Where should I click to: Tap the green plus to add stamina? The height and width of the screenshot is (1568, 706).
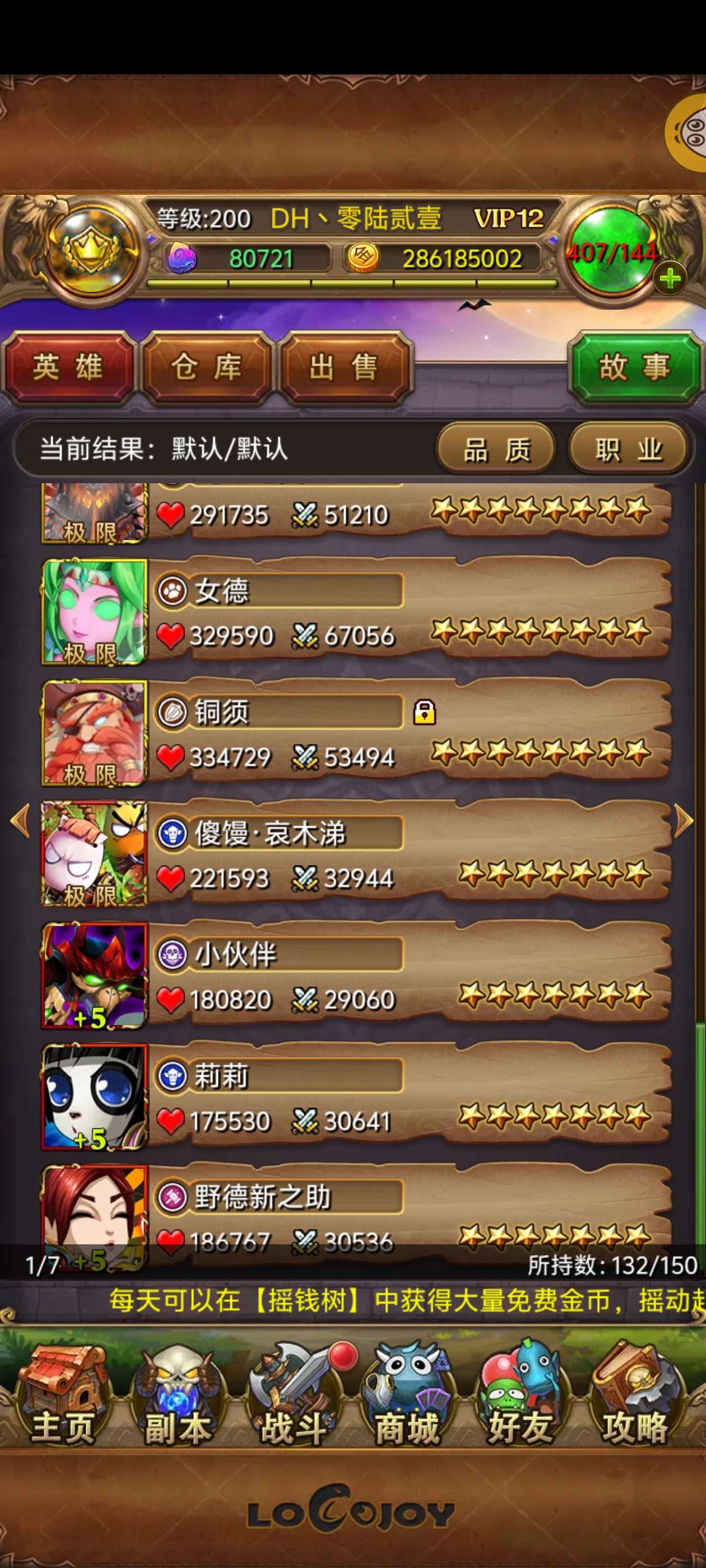[x=670, y=279]
